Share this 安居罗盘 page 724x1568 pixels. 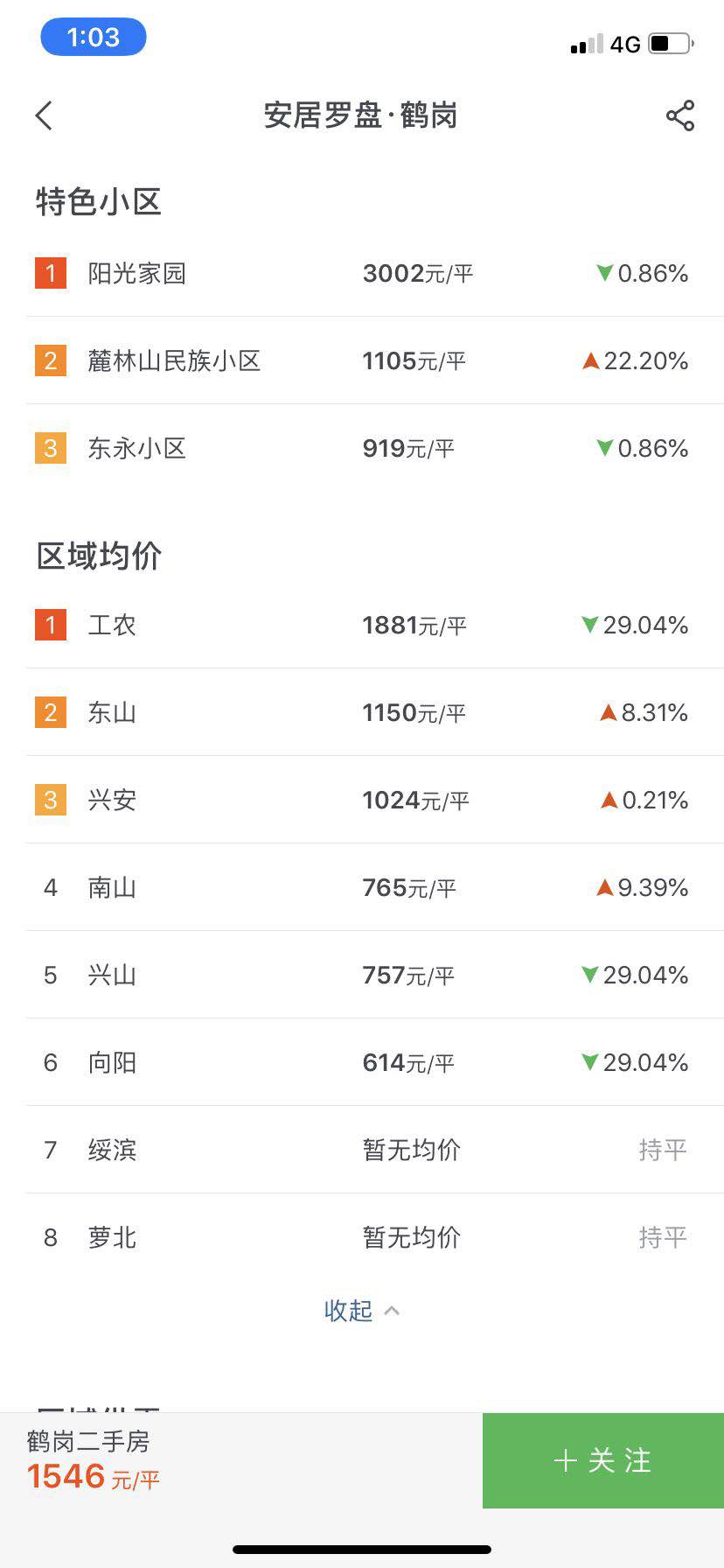[679, 115]
